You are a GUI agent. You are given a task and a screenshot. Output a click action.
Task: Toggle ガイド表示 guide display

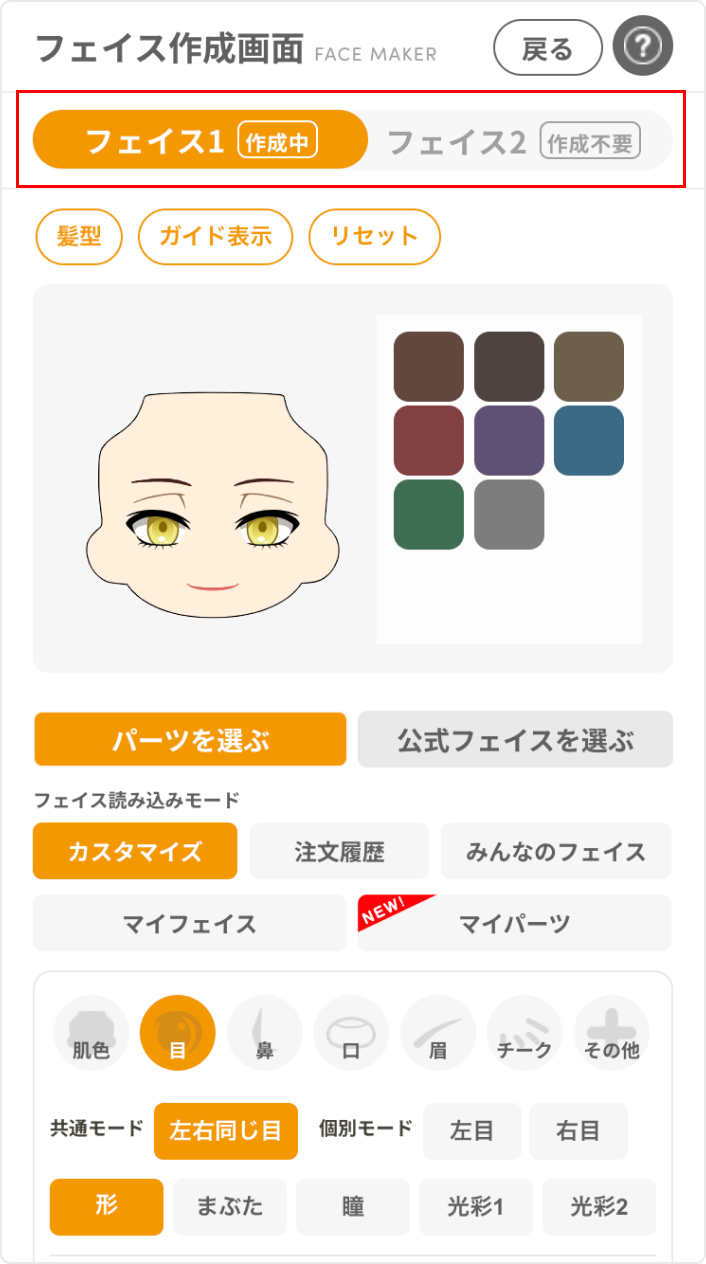click(x=215, y=237)
